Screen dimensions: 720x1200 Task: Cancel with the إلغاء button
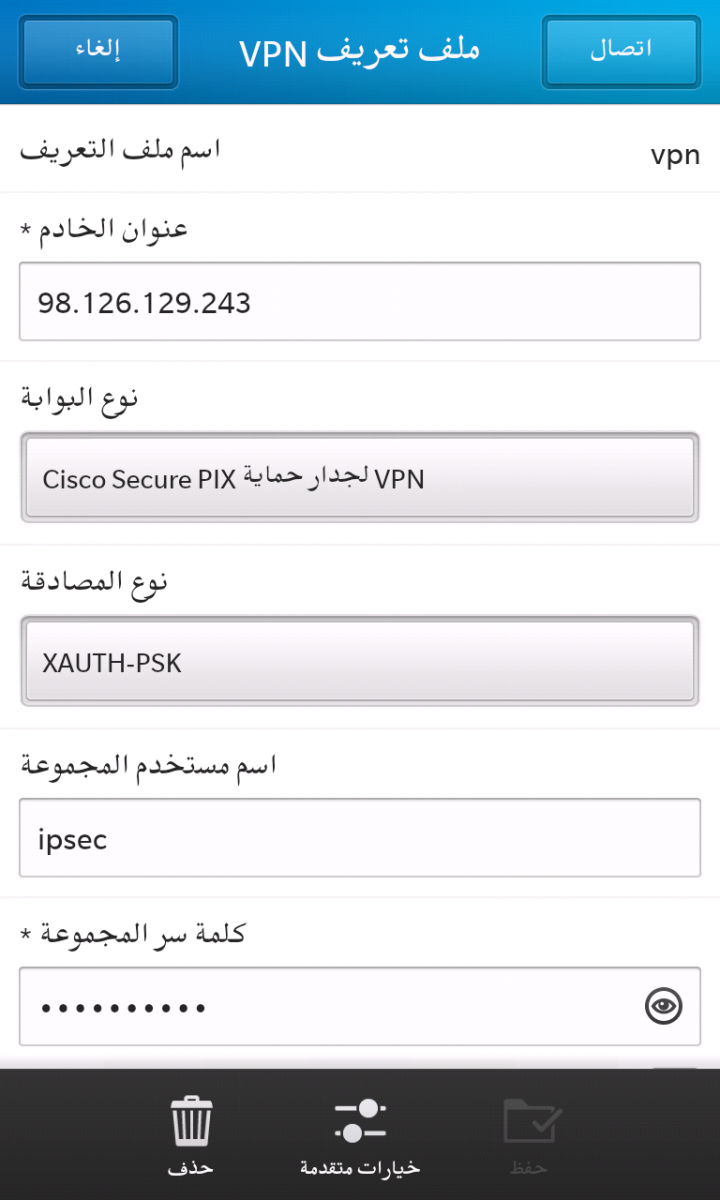[98, 51]
